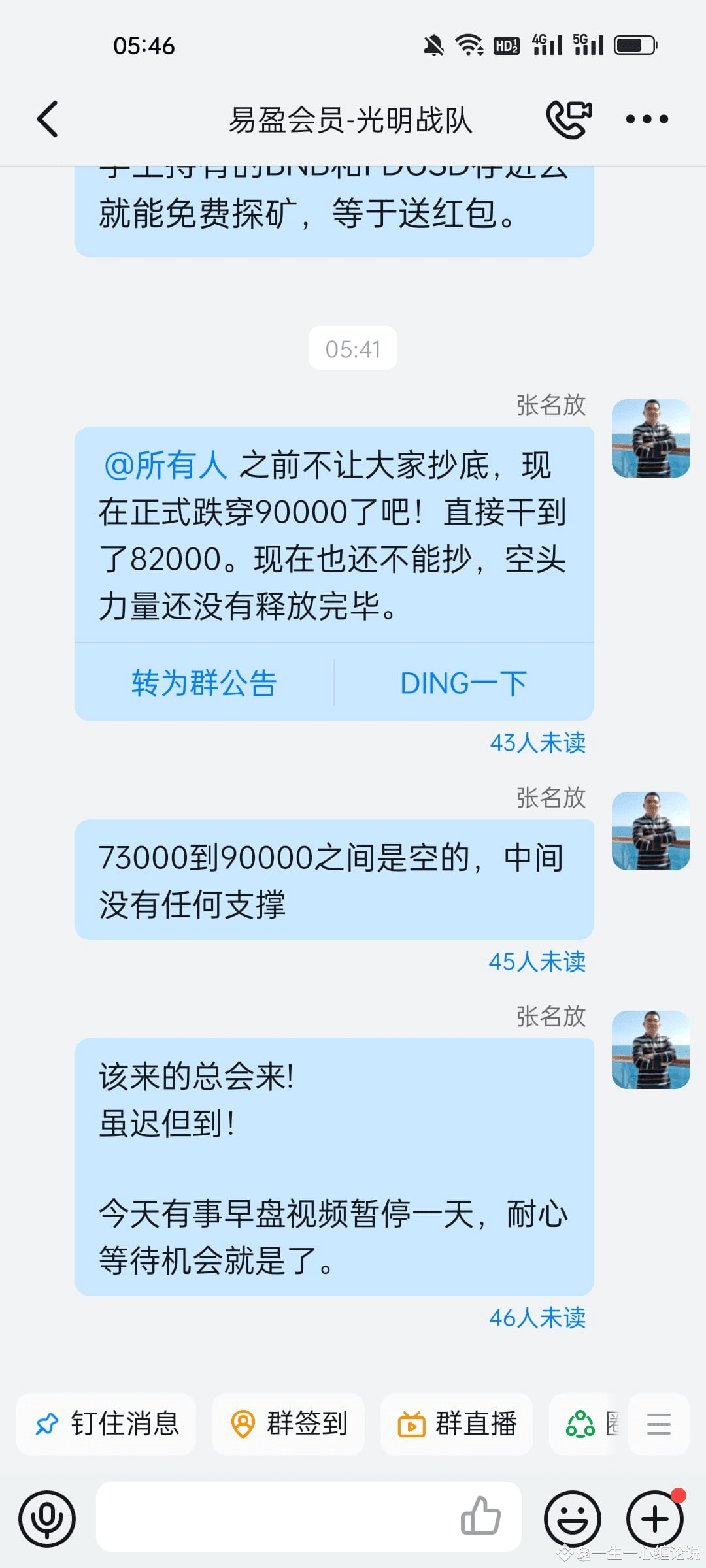The width and height of the screenshot is (706, 1568).
Task: Send a reminder with DING一下
Action: (464, 683)
